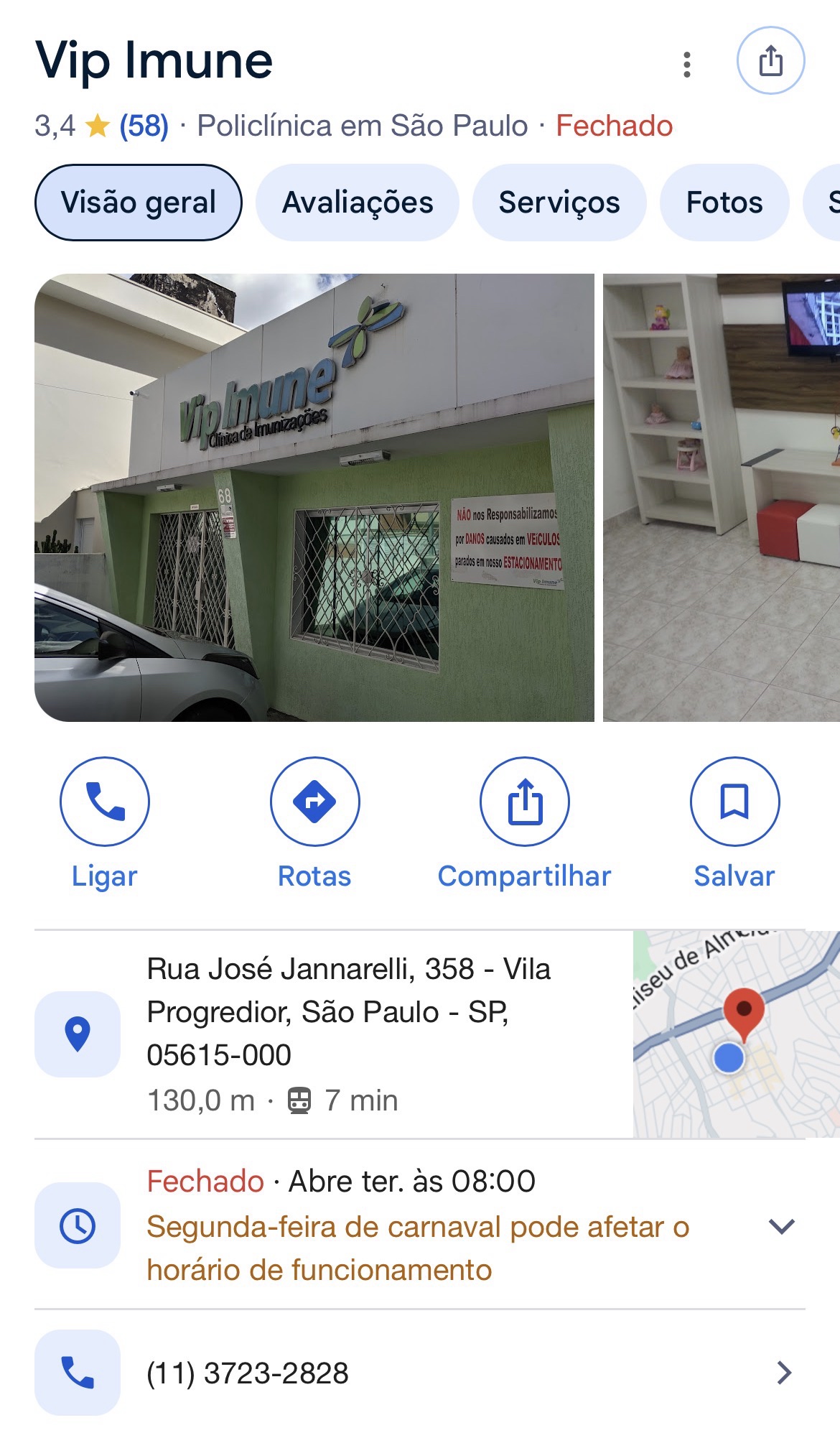Open the Fotos tab

point(724,203)
